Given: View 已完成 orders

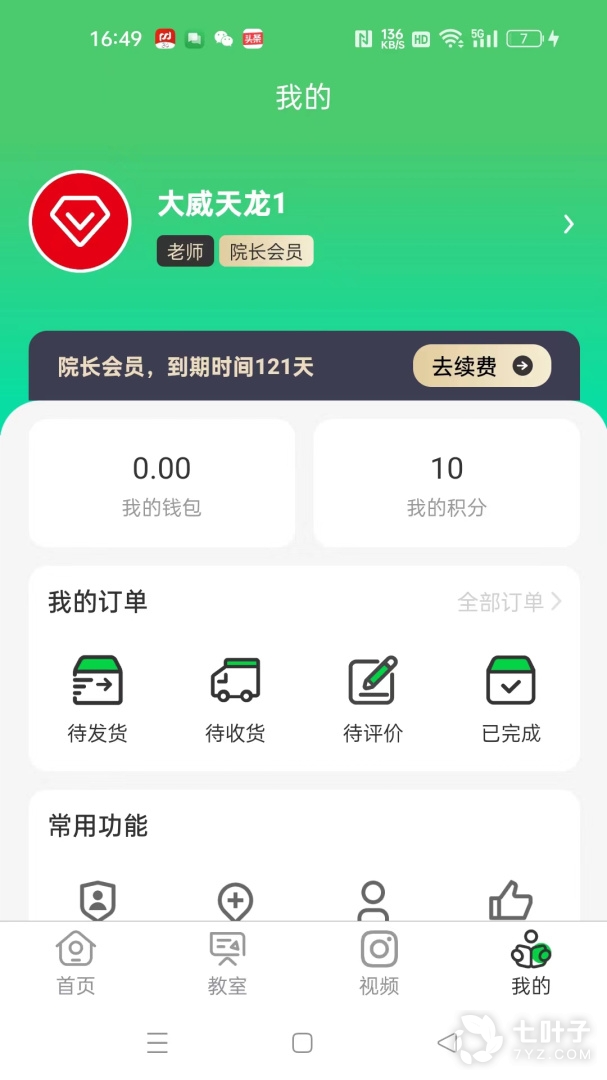Looking at the screenshot, I should pos(511,700).
